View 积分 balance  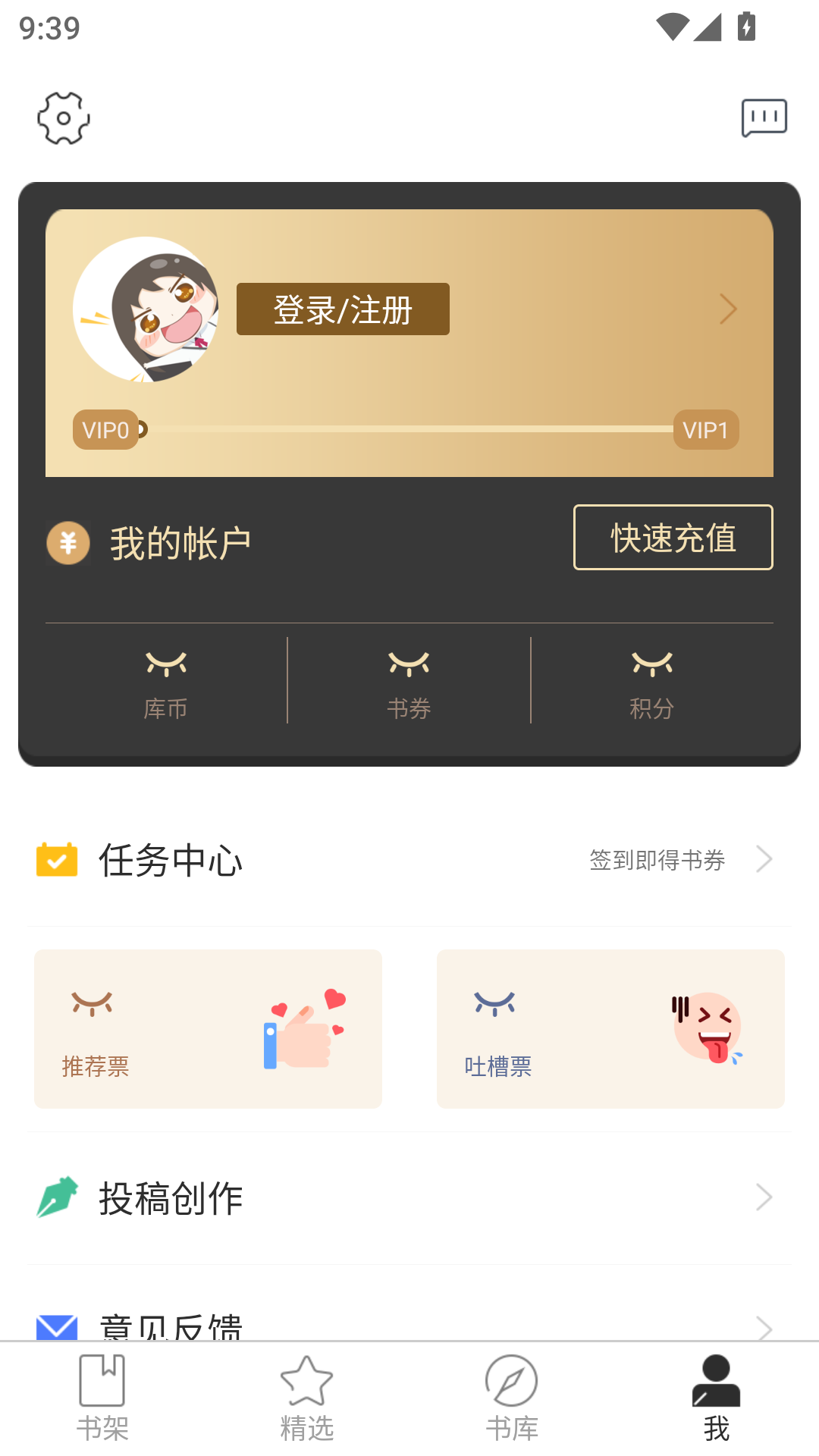[652, 682]
